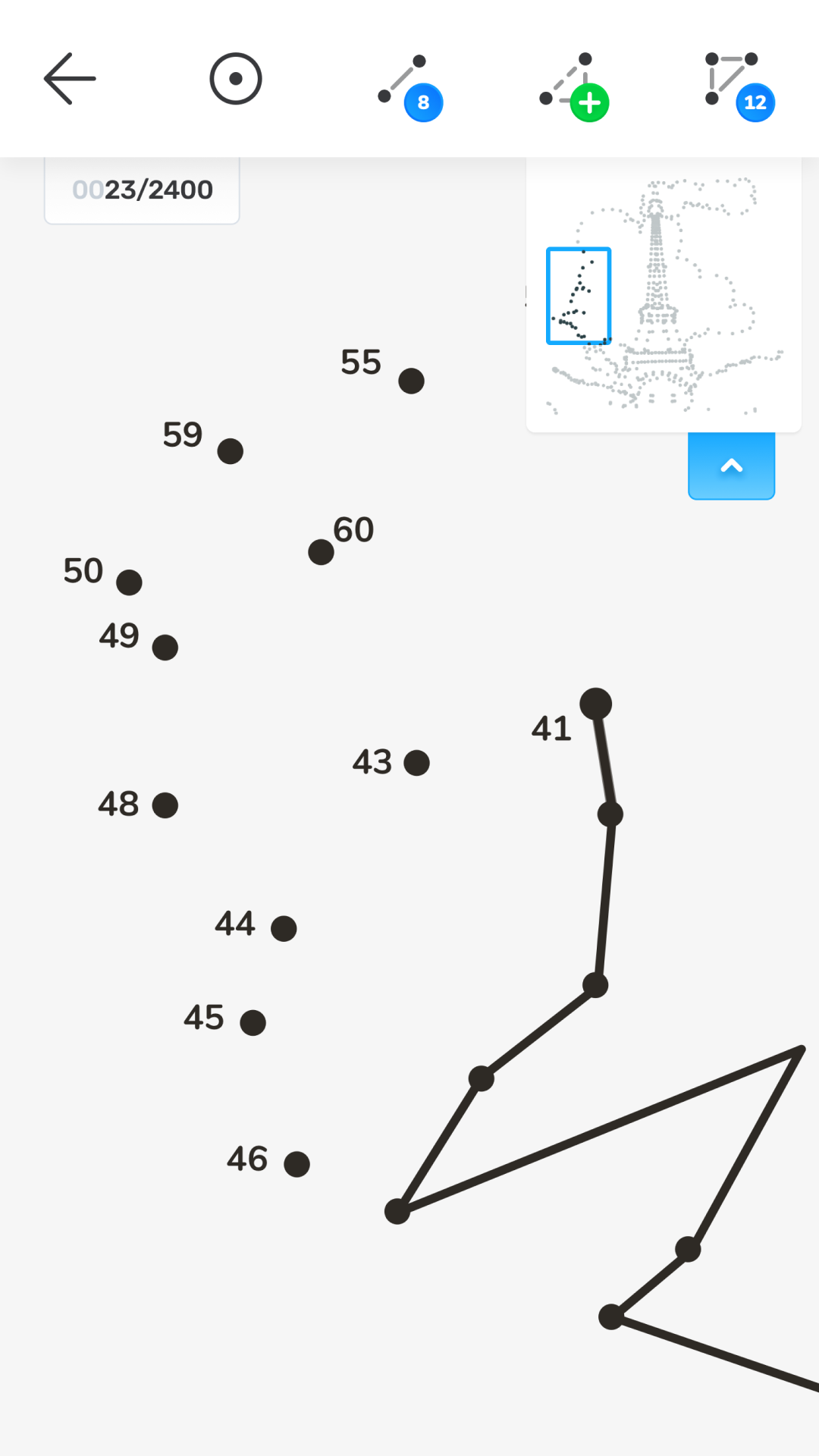819x1456 pixels.
Task: Collapse the minimap with the blue chevron
Action: (x=731, y=466)
